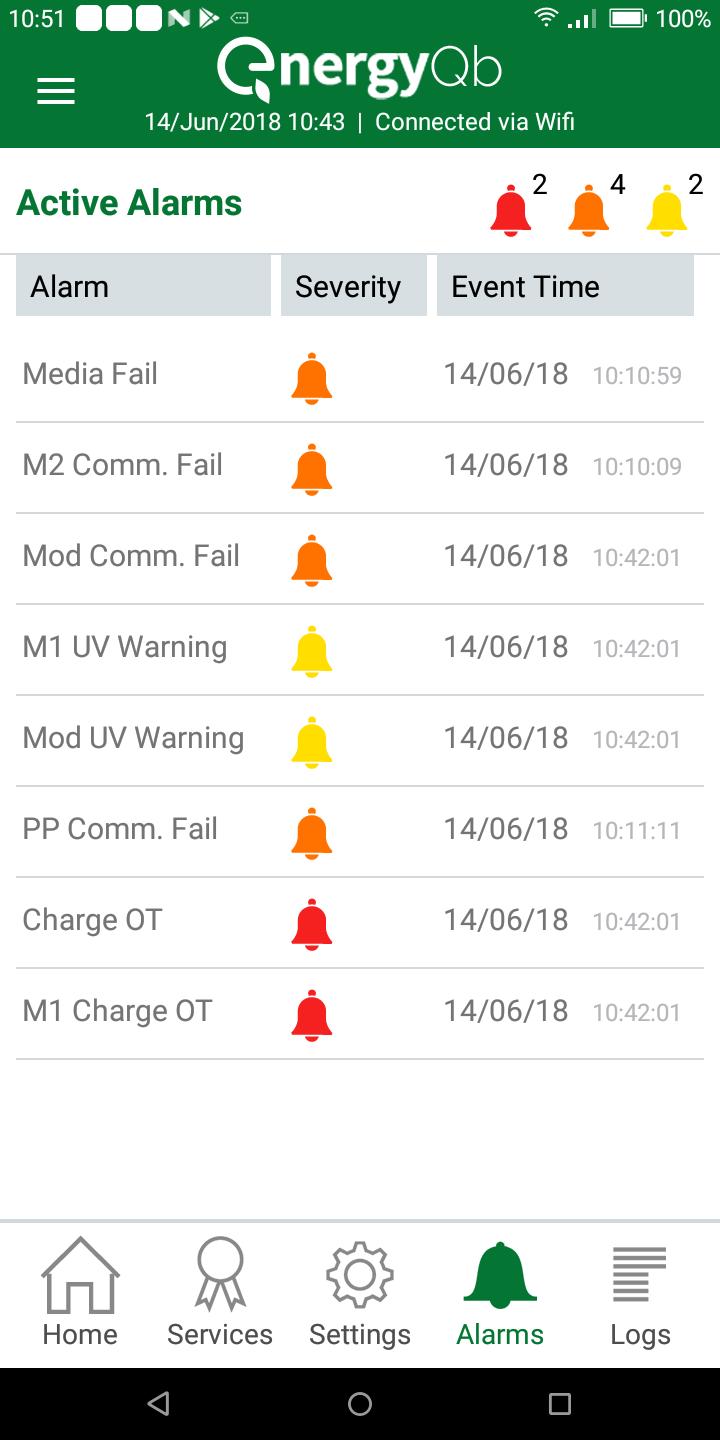Select the Mod Comm. Fail alarm
This screenshot has height=1440, width=720.
[360, 558]
